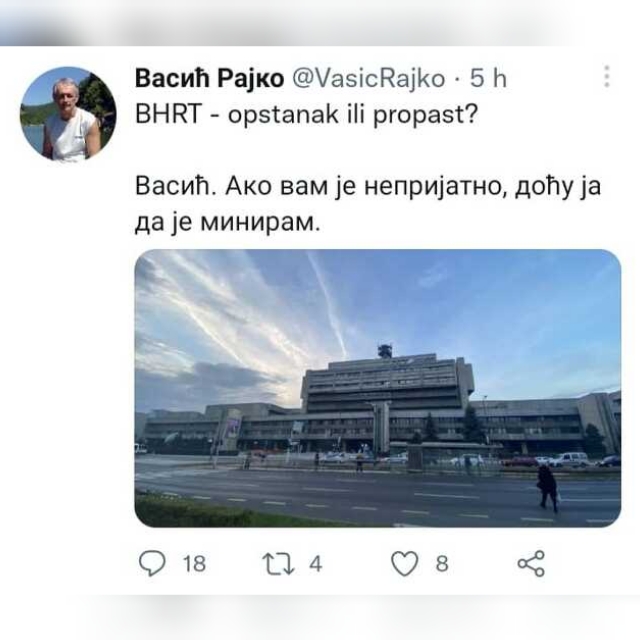This screenshot has height=640, width=640.
Task: Open Васић Рајко's profile picture
Action: (68, 115)
